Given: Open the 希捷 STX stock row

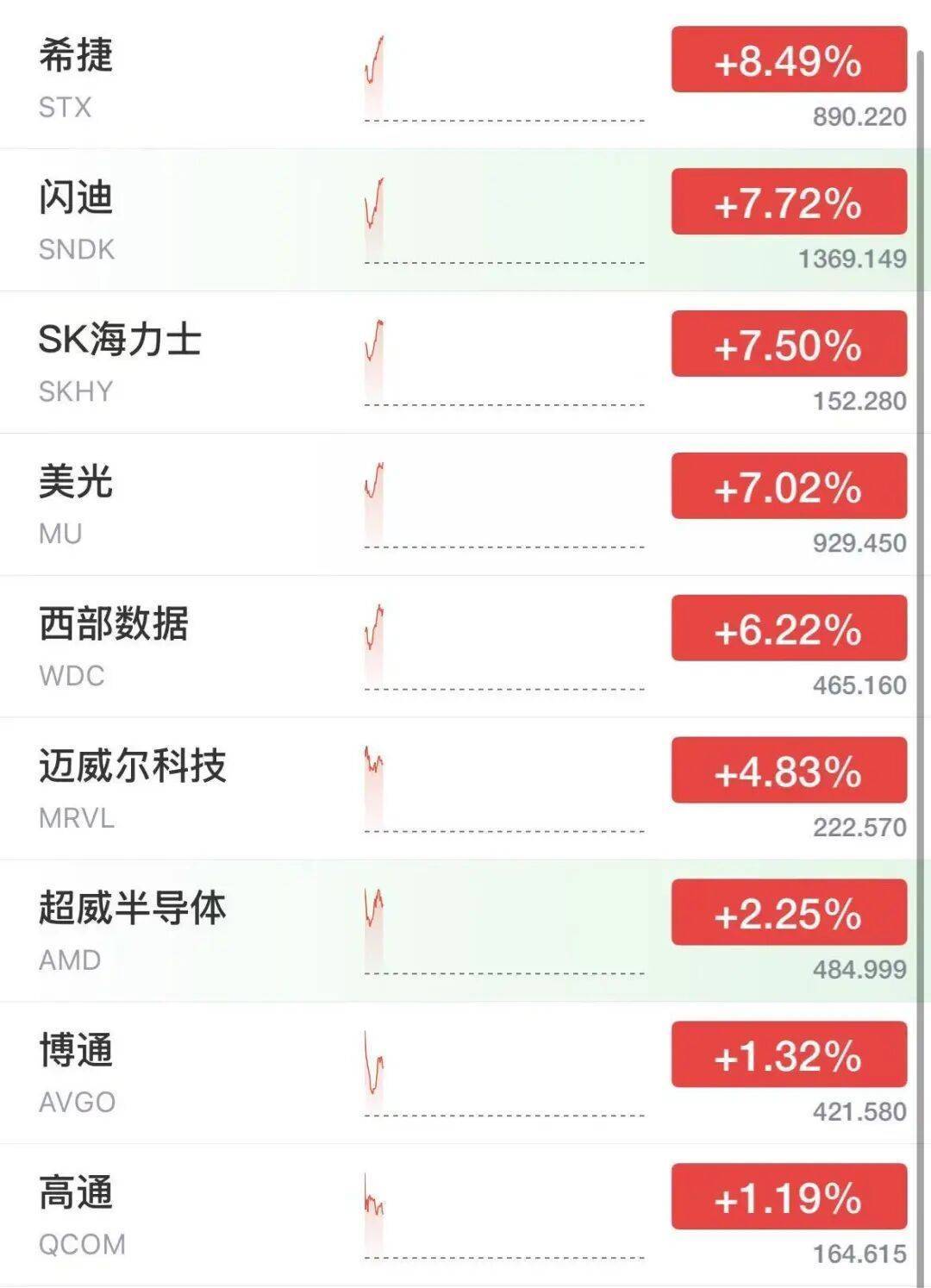Looking at the screenshot, I should pyautogui.click(x=465, y=76).
